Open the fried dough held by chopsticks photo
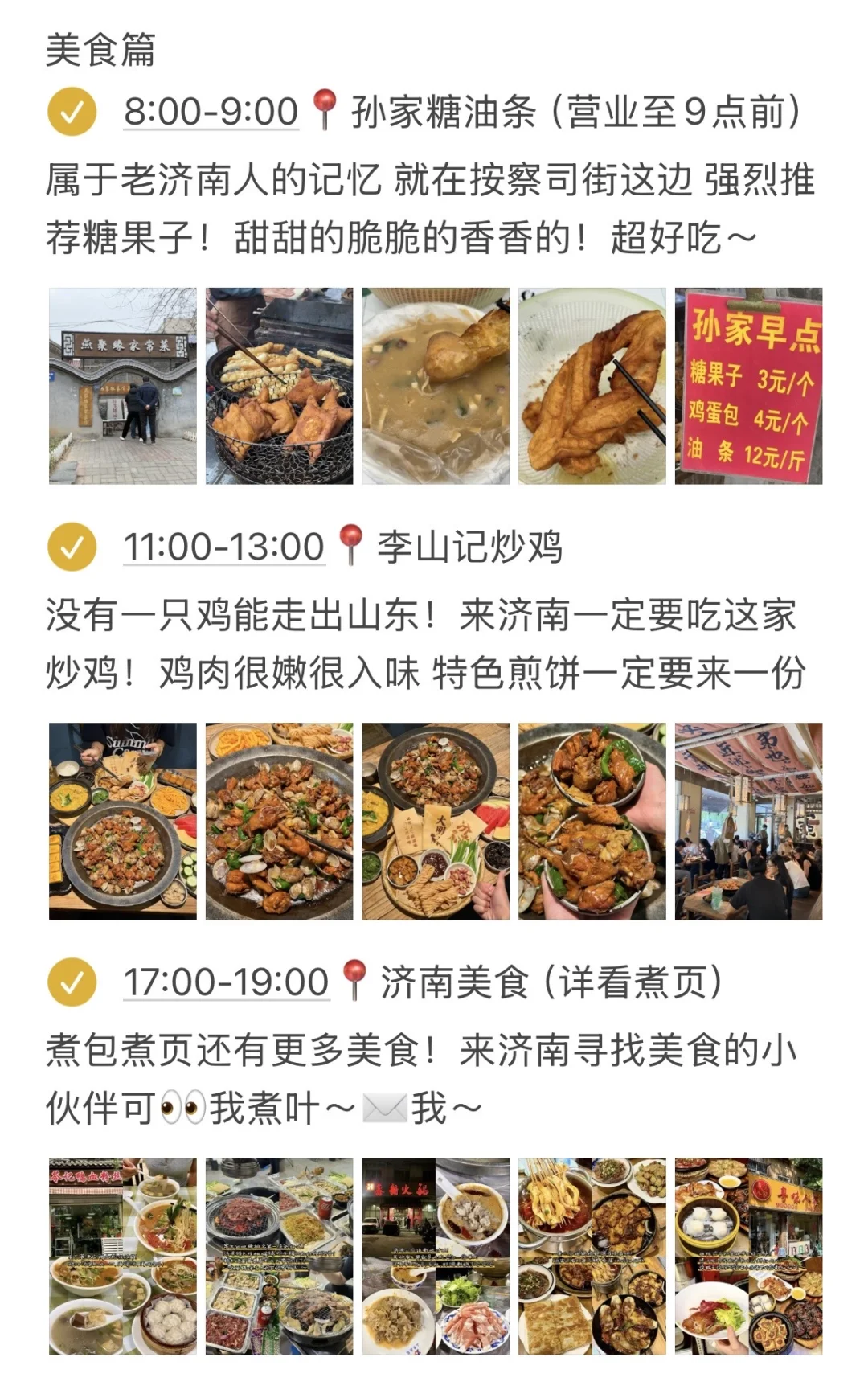Image resolution: width=868 pixels, height=1390 pixels. 592,386
